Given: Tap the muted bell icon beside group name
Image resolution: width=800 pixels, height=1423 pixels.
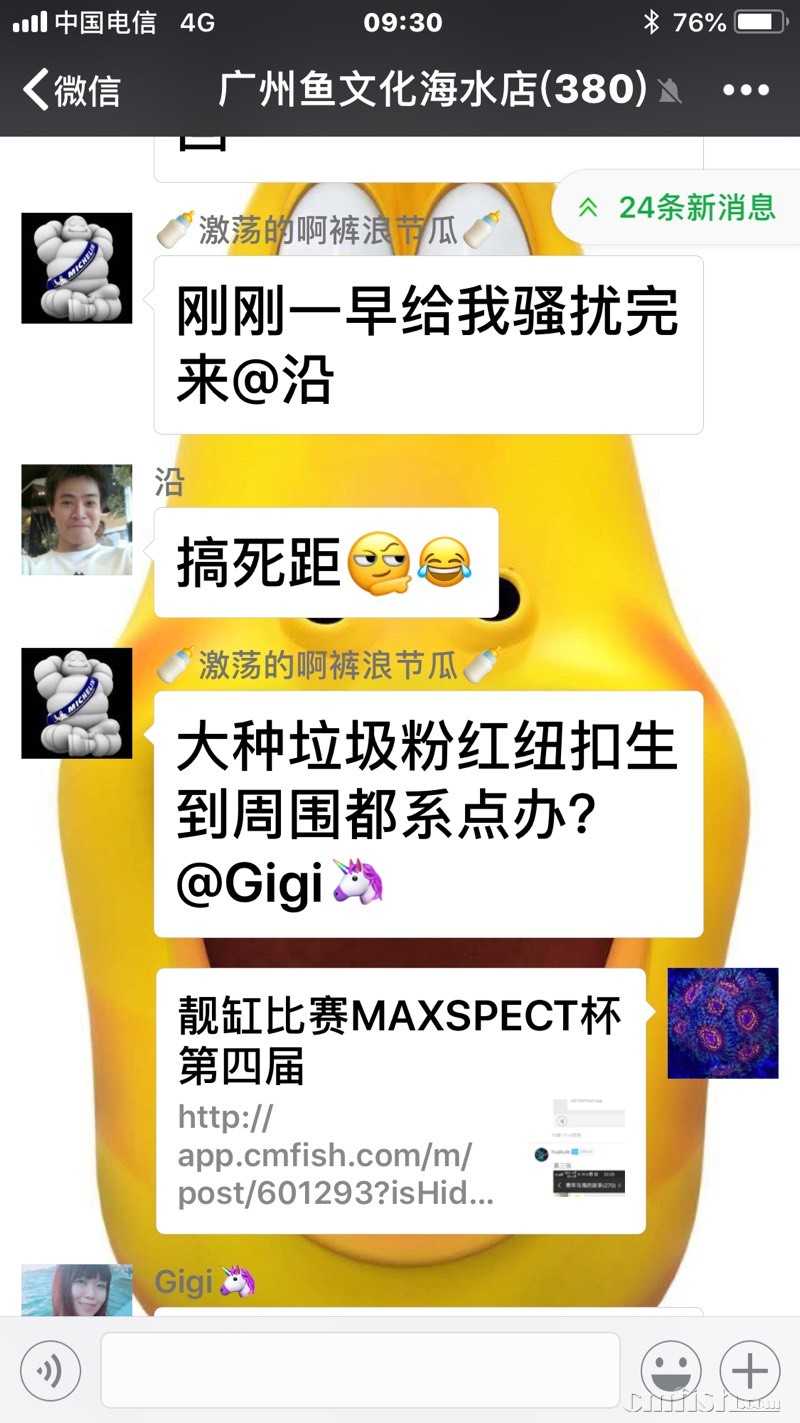Looking at the screenshot, I should [671, 90].
